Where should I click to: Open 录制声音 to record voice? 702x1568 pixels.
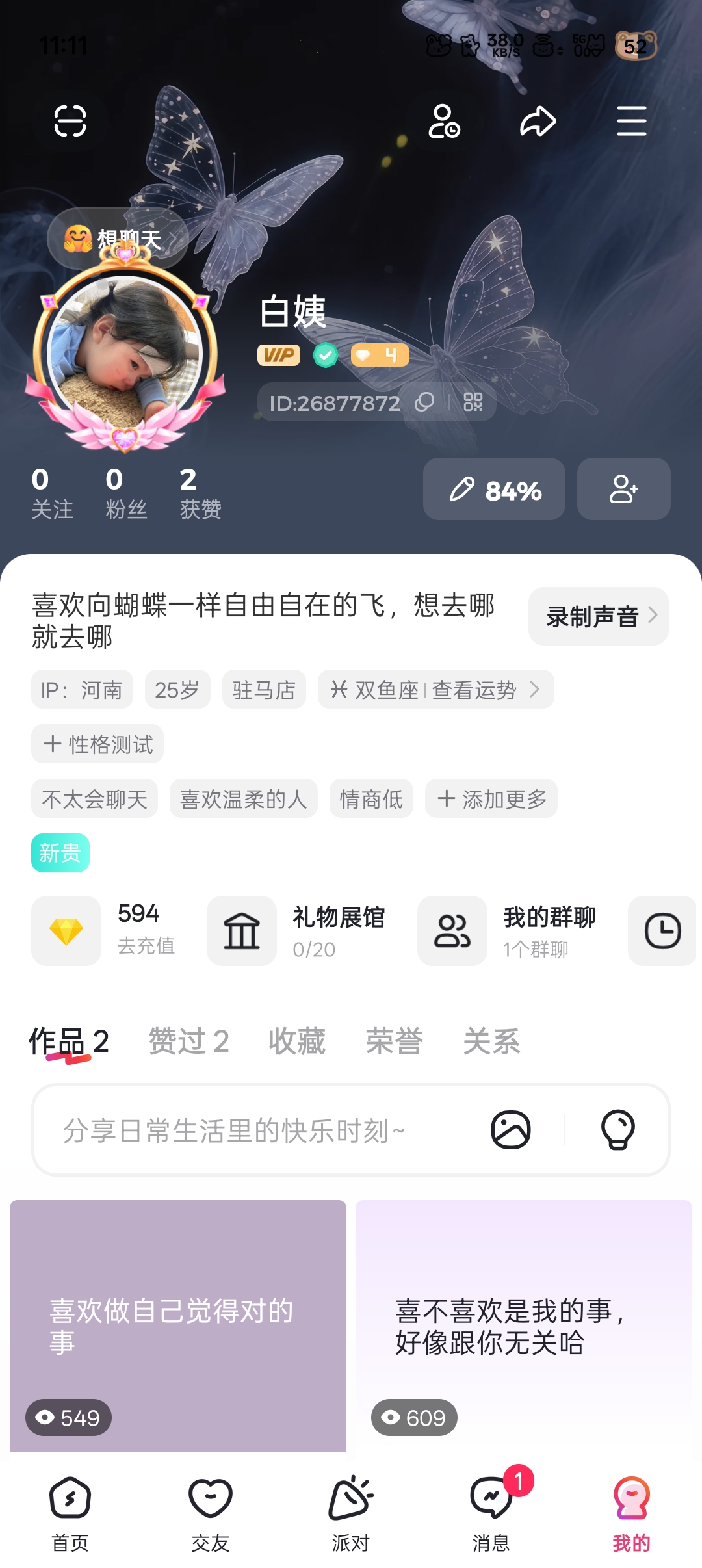[599, 616]
